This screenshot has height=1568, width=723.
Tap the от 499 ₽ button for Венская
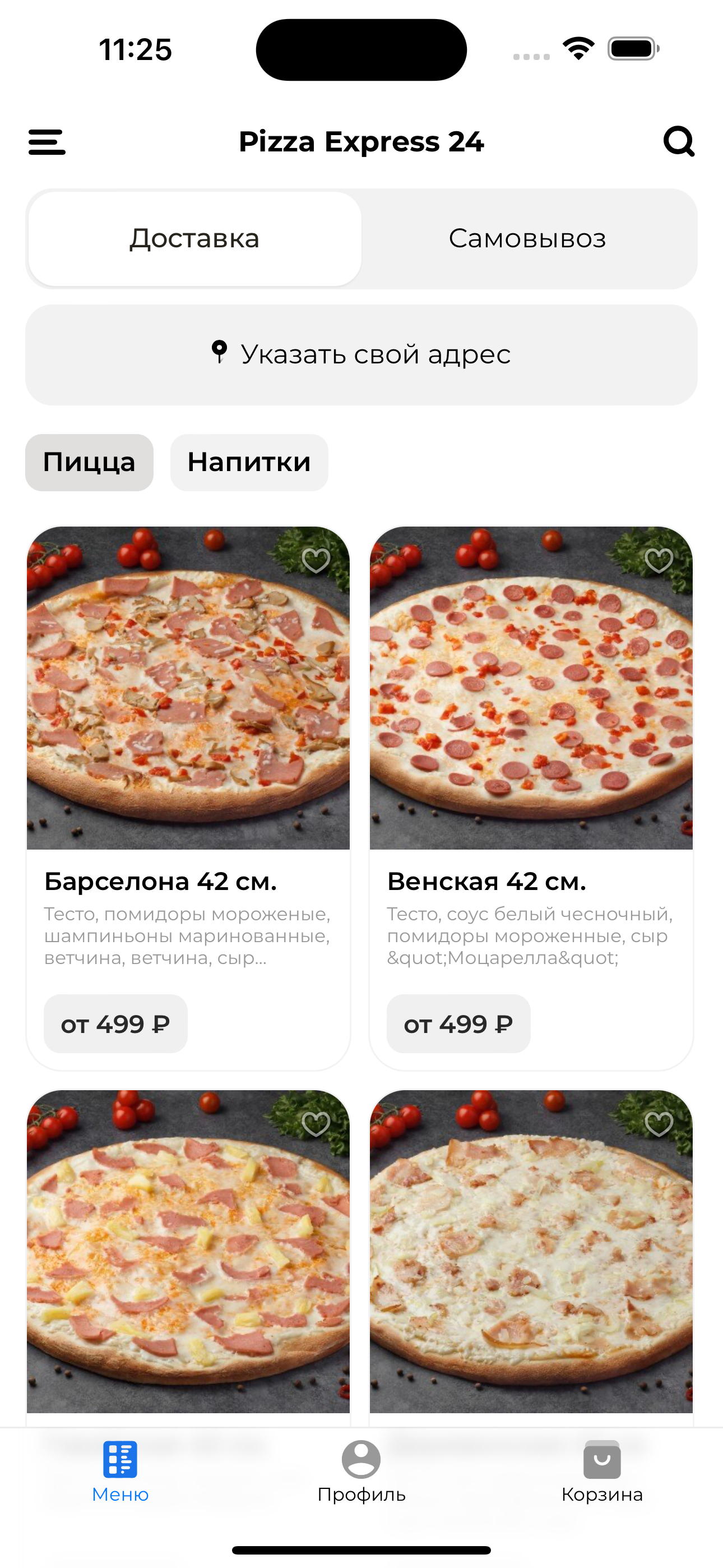pyautogui.click(x=458, y=1024)
